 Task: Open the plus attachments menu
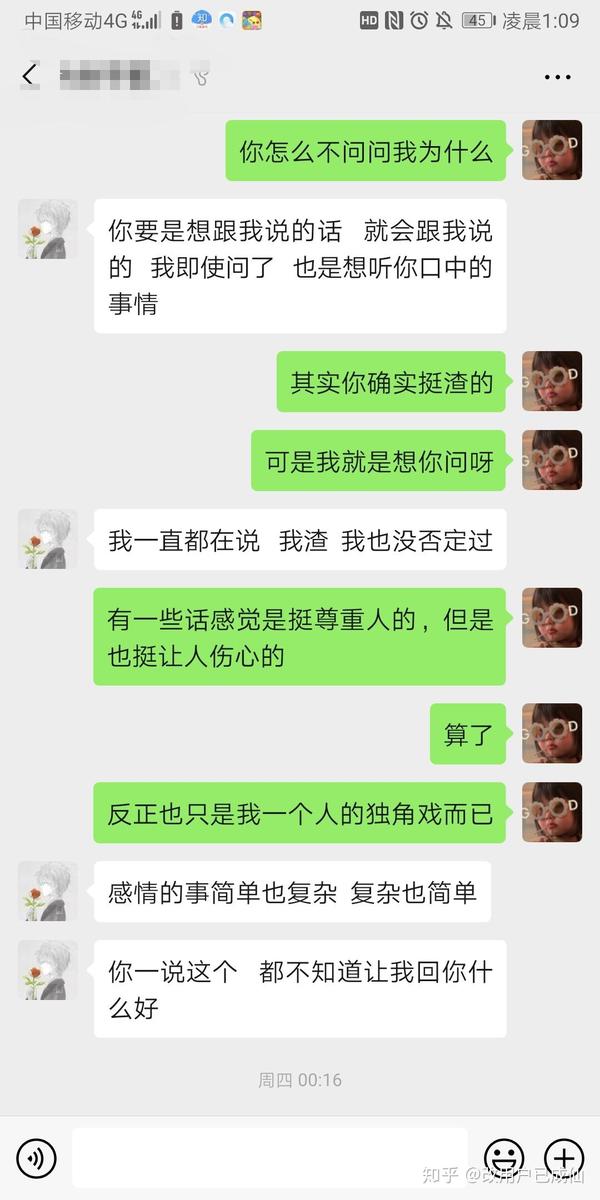coord(564,1158)
